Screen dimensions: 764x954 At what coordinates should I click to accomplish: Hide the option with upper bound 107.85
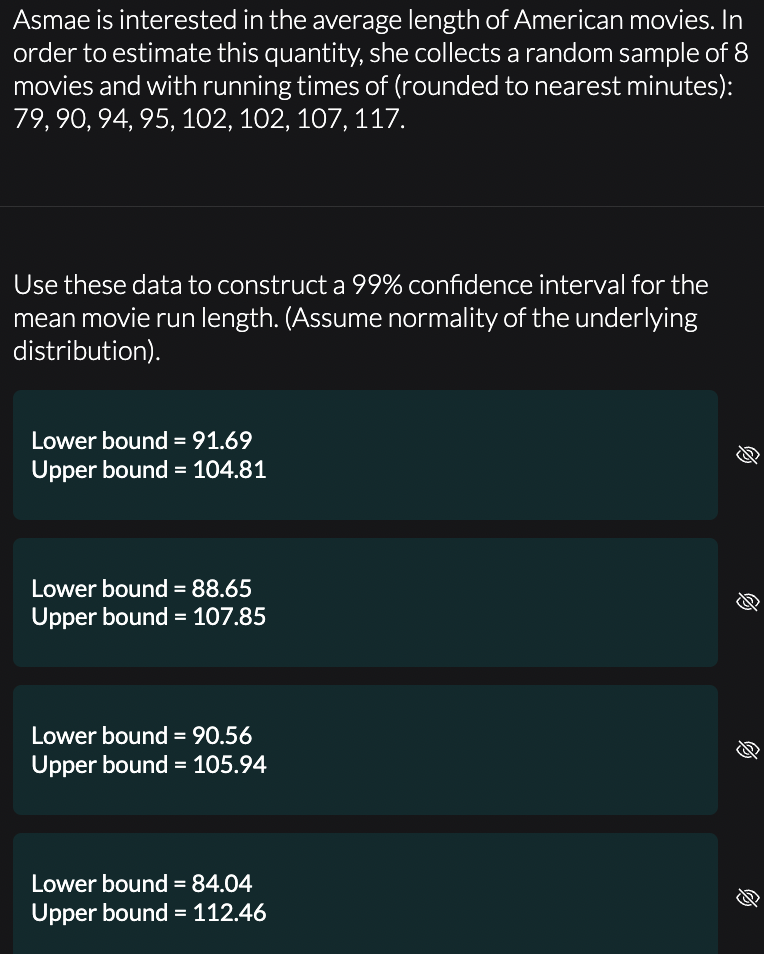point(747,603)
